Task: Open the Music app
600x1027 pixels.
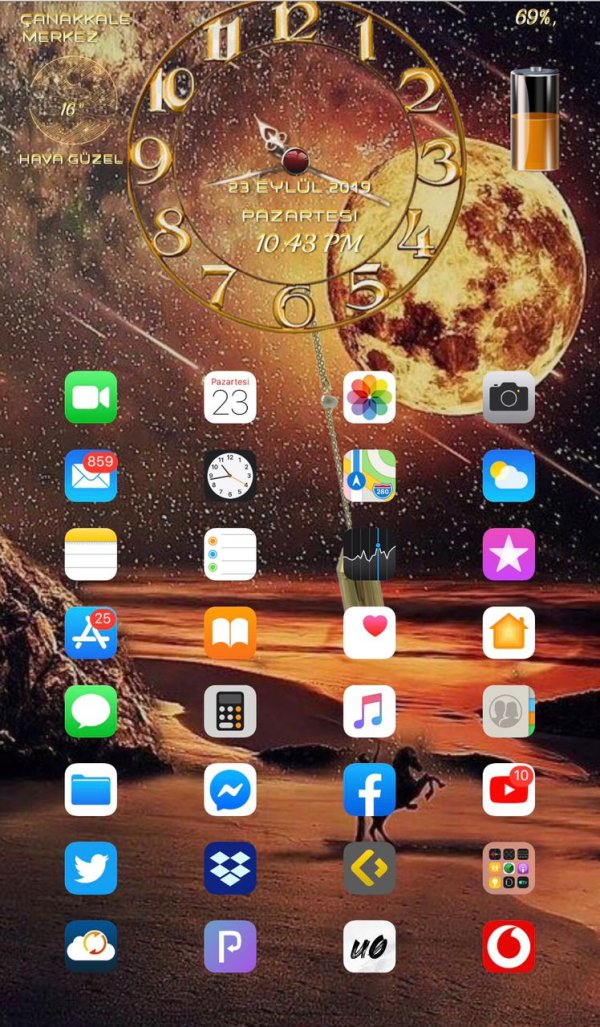Action: (369, 711)
